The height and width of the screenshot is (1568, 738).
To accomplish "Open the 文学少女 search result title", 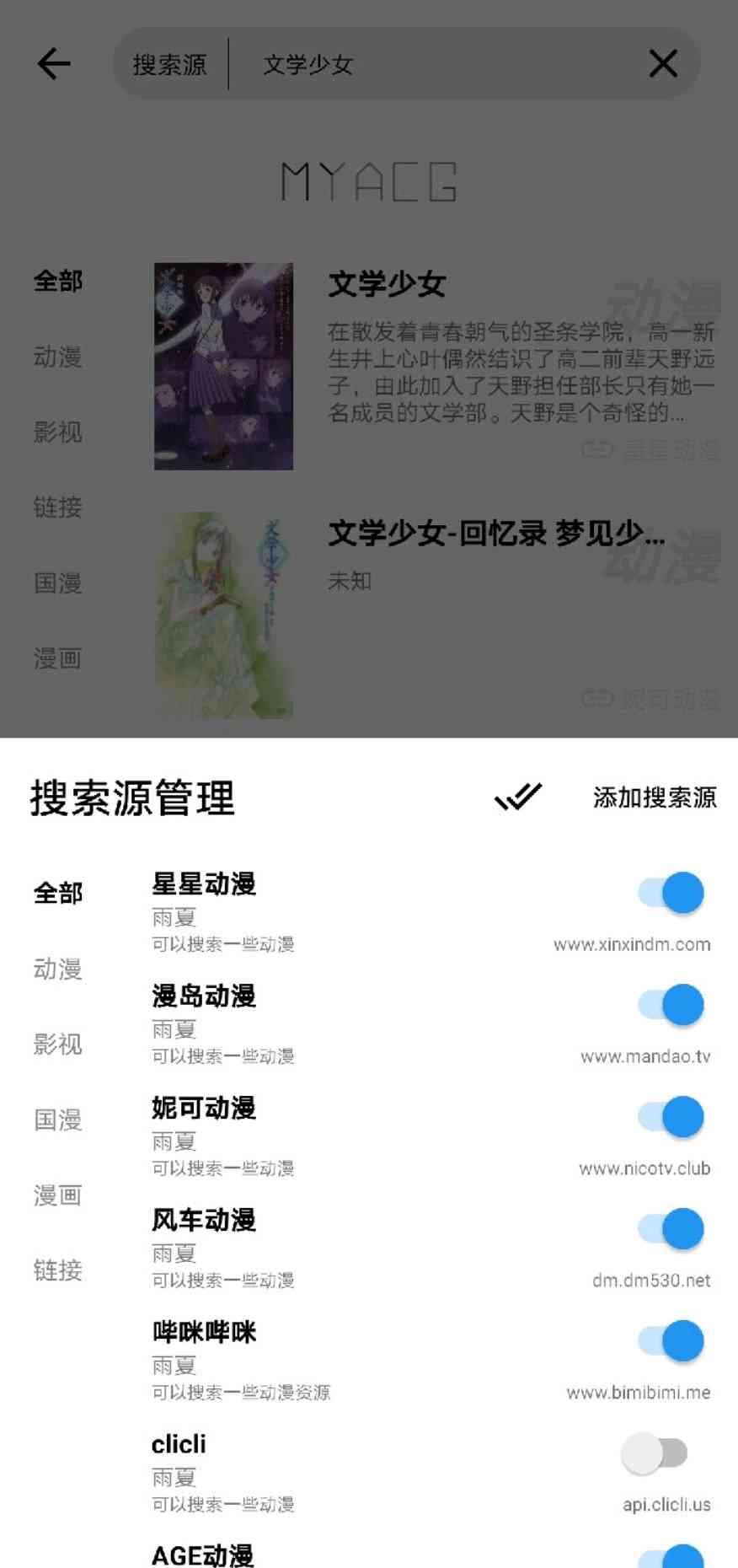I will [x=389, y=286].
